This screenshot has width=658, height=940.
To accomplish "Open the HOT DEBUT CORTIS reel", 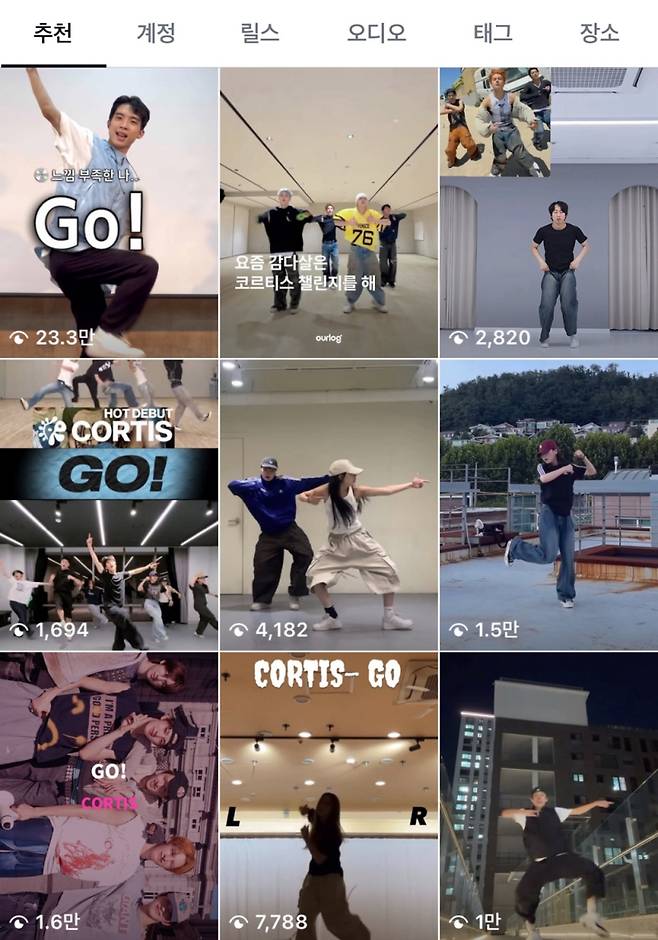I will (x=109, y=506).
